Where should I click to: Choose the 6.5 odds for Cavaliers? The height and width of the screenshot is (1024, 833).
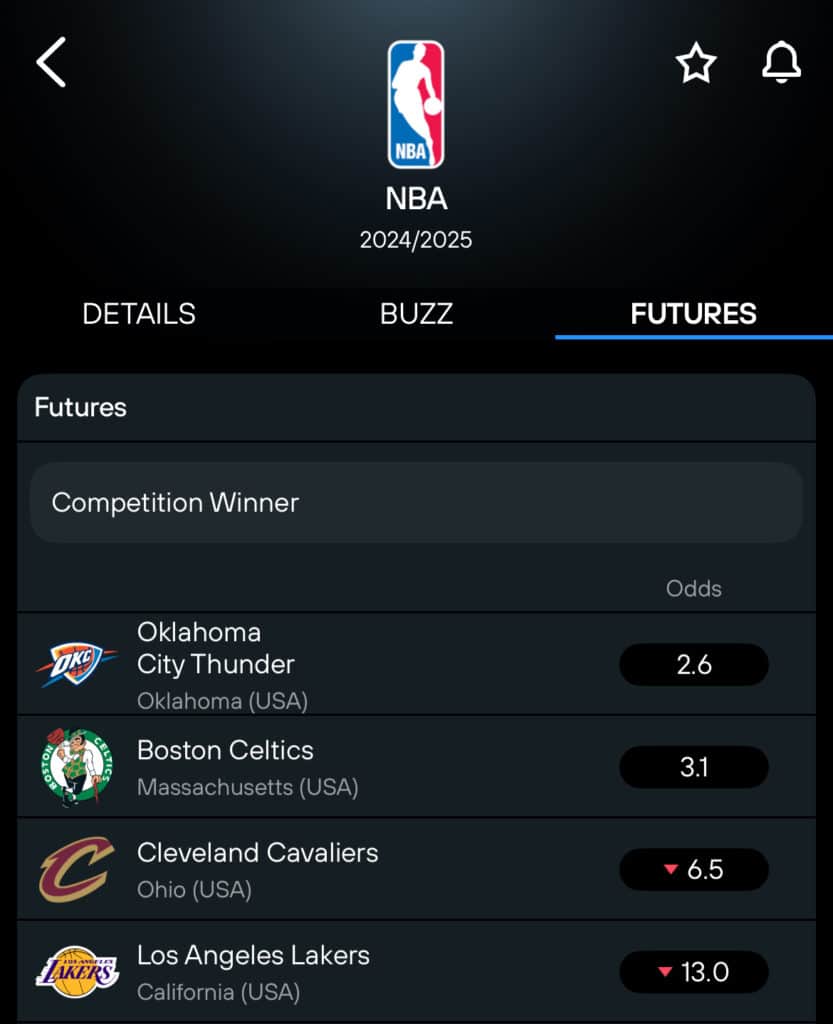click(694, 870)
